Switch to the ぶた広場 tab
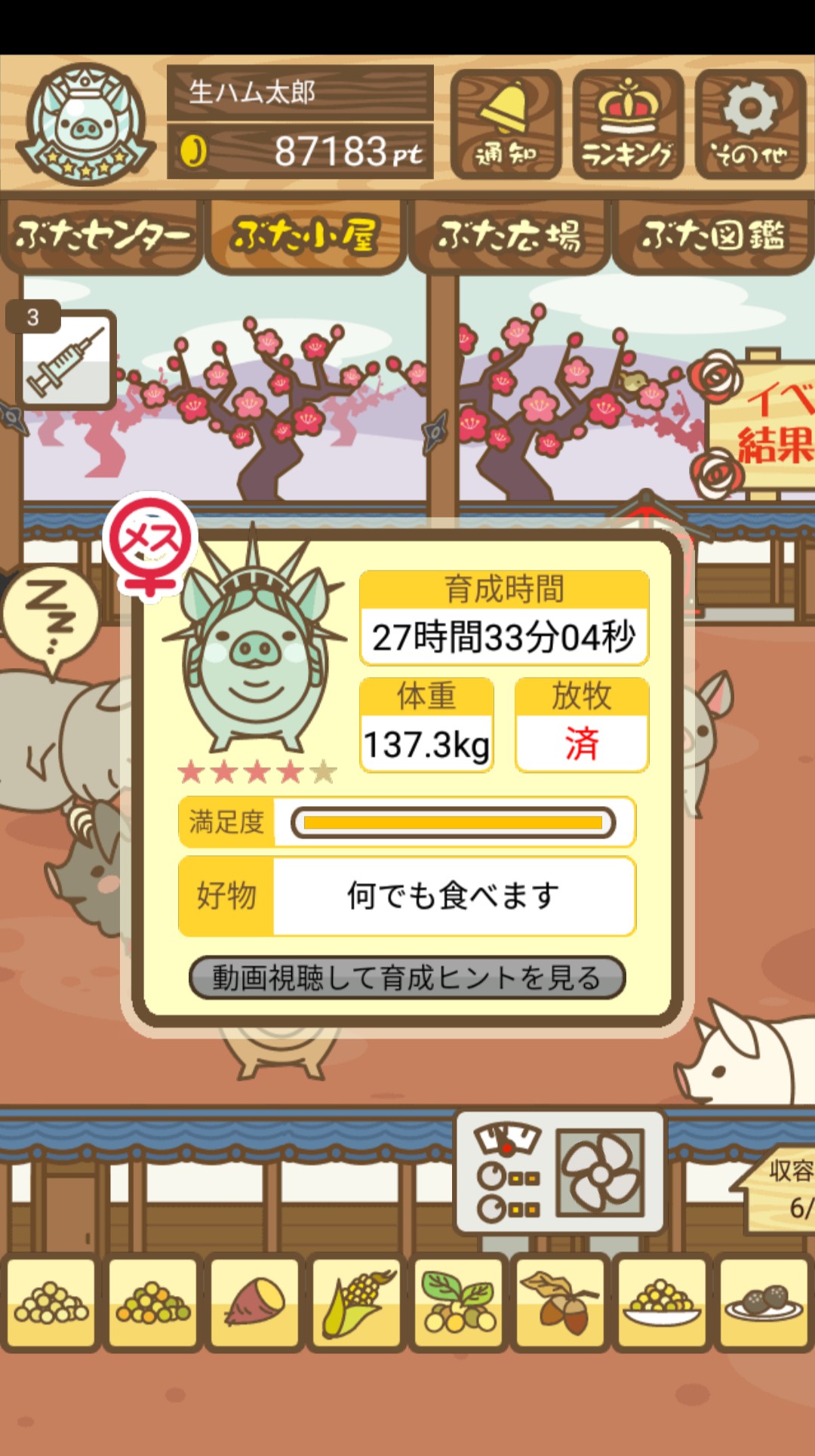Viewport: 815px width, 1456px height. click(509, 236)
